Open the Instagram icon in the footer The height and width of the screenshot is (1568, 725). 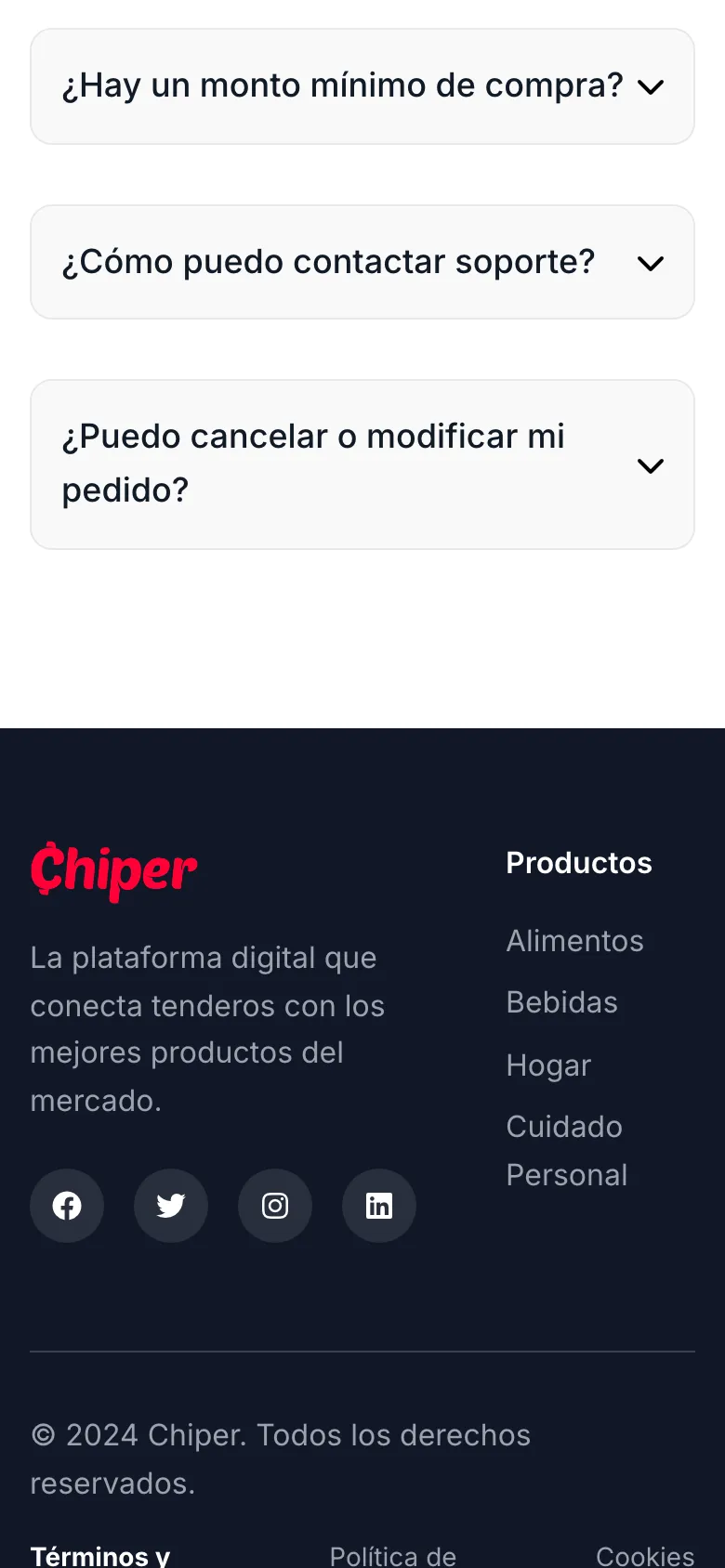[x=274, y=1205]
